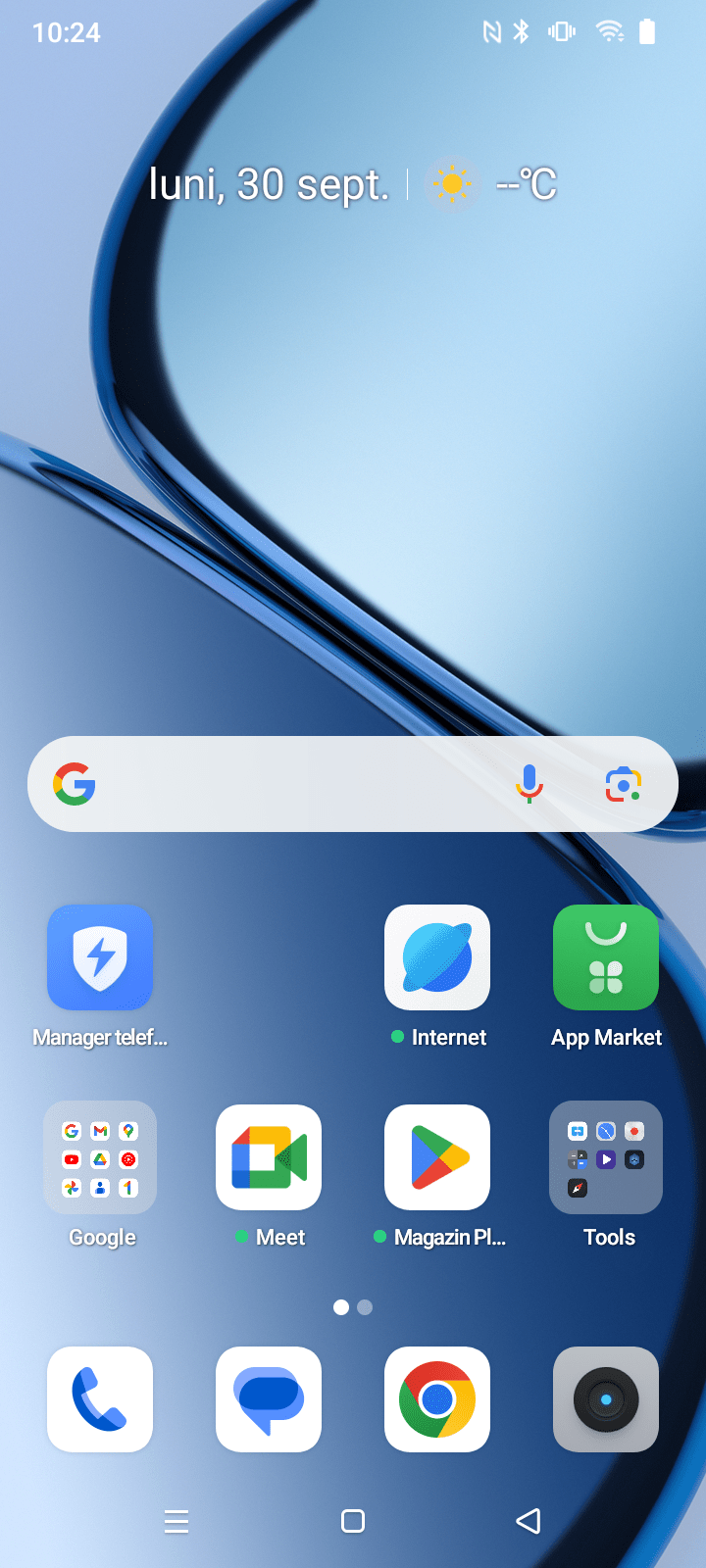Open the Manager telefon app
The width and height of the screenshot is (706, 1568).
[x=100, y=958]
